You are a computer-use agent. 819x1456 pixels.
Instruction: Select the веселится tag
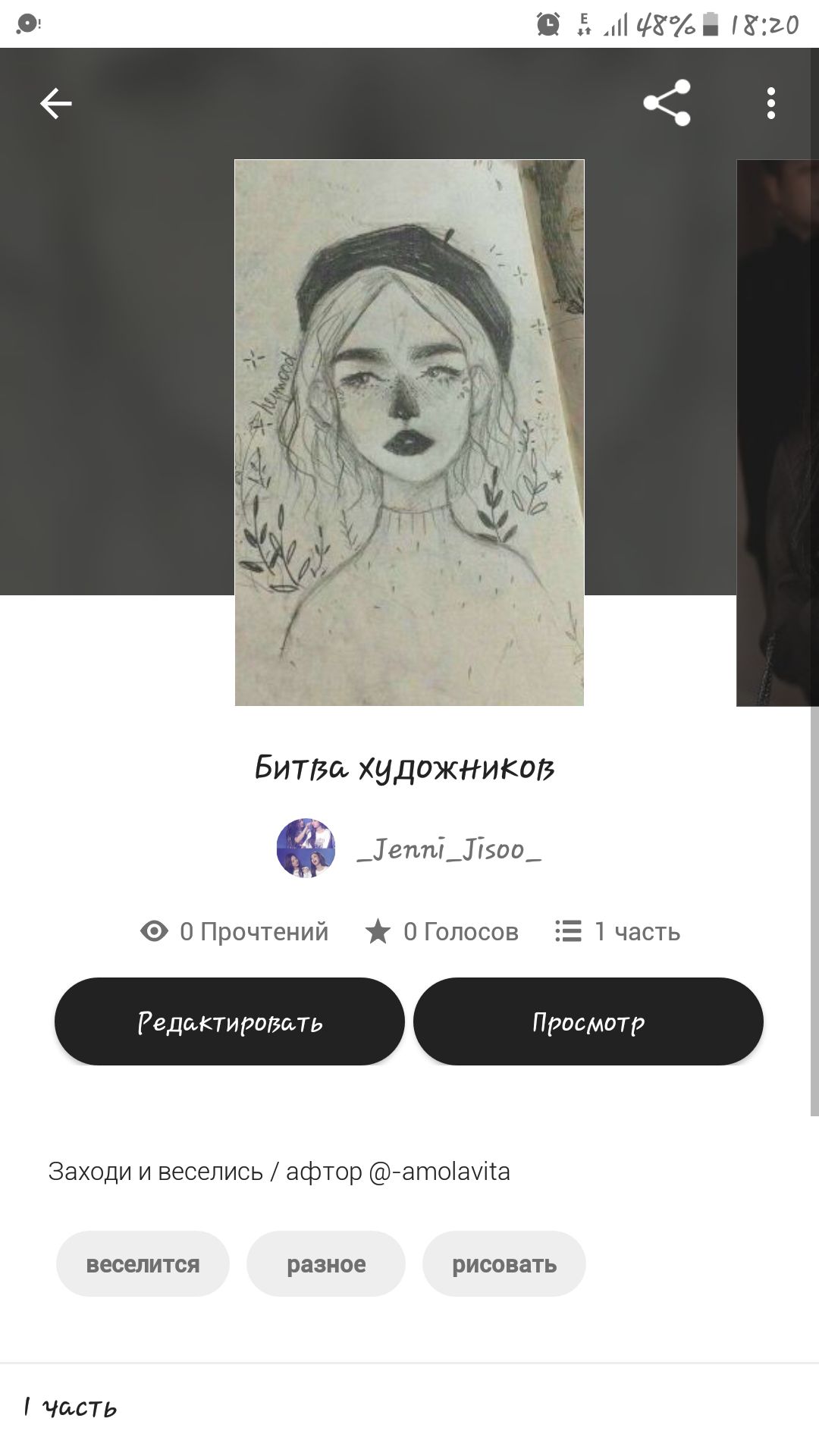tap(143, 1264)
